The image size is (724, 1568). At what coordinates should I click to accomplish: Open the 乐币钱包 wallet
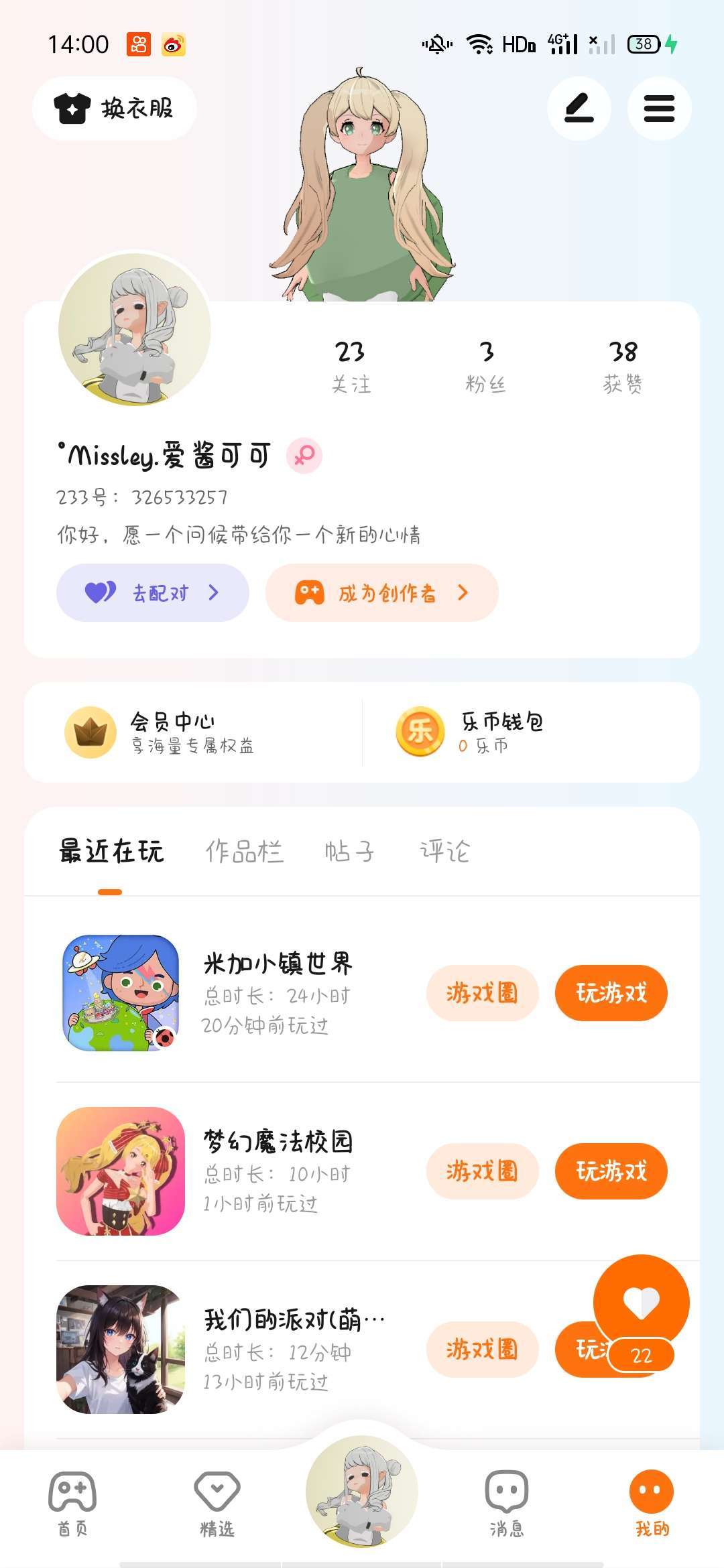503,732
